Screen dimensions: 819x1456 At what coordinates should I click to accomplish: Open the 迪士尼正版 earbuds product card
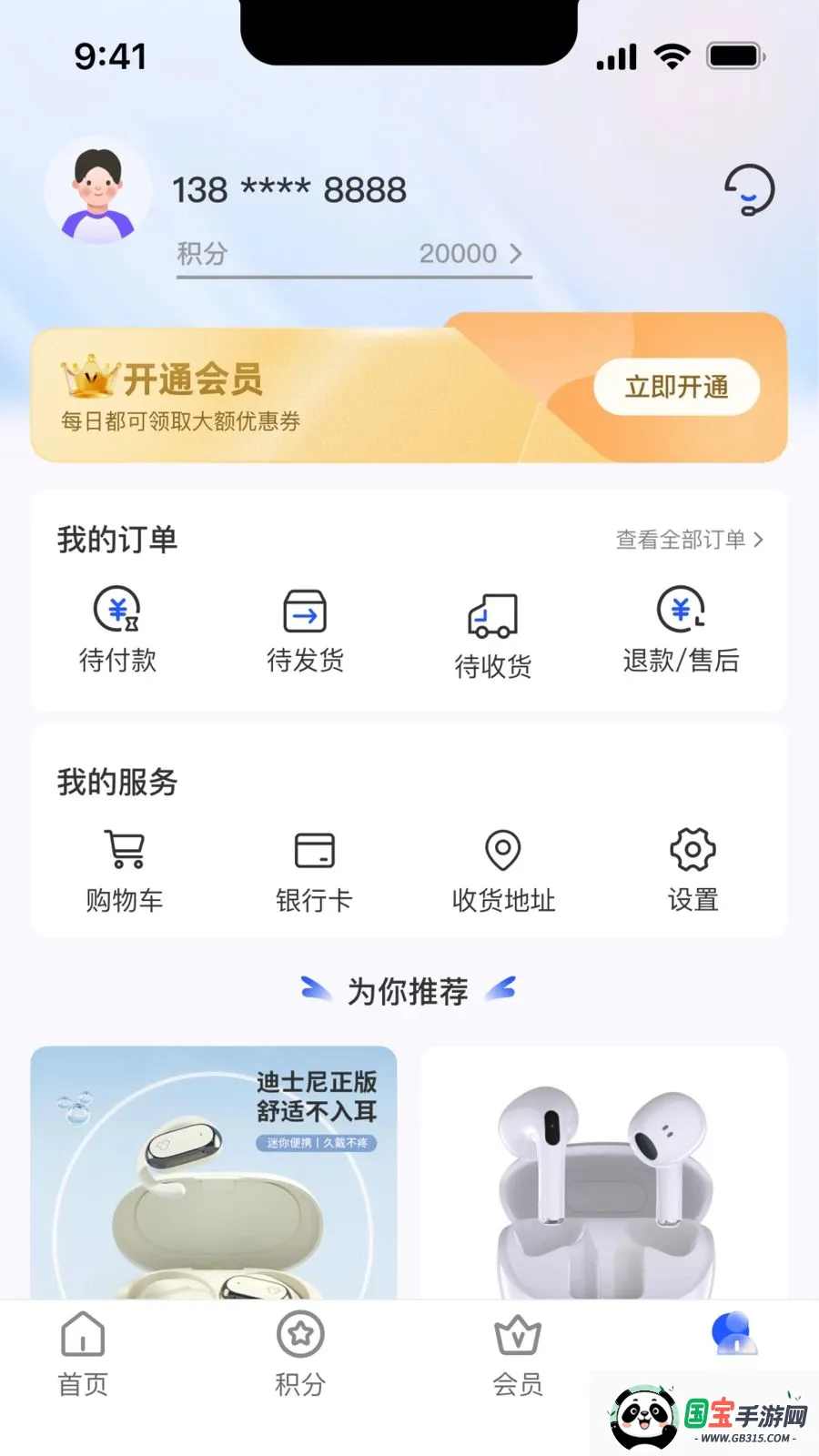click(214, 1172)
